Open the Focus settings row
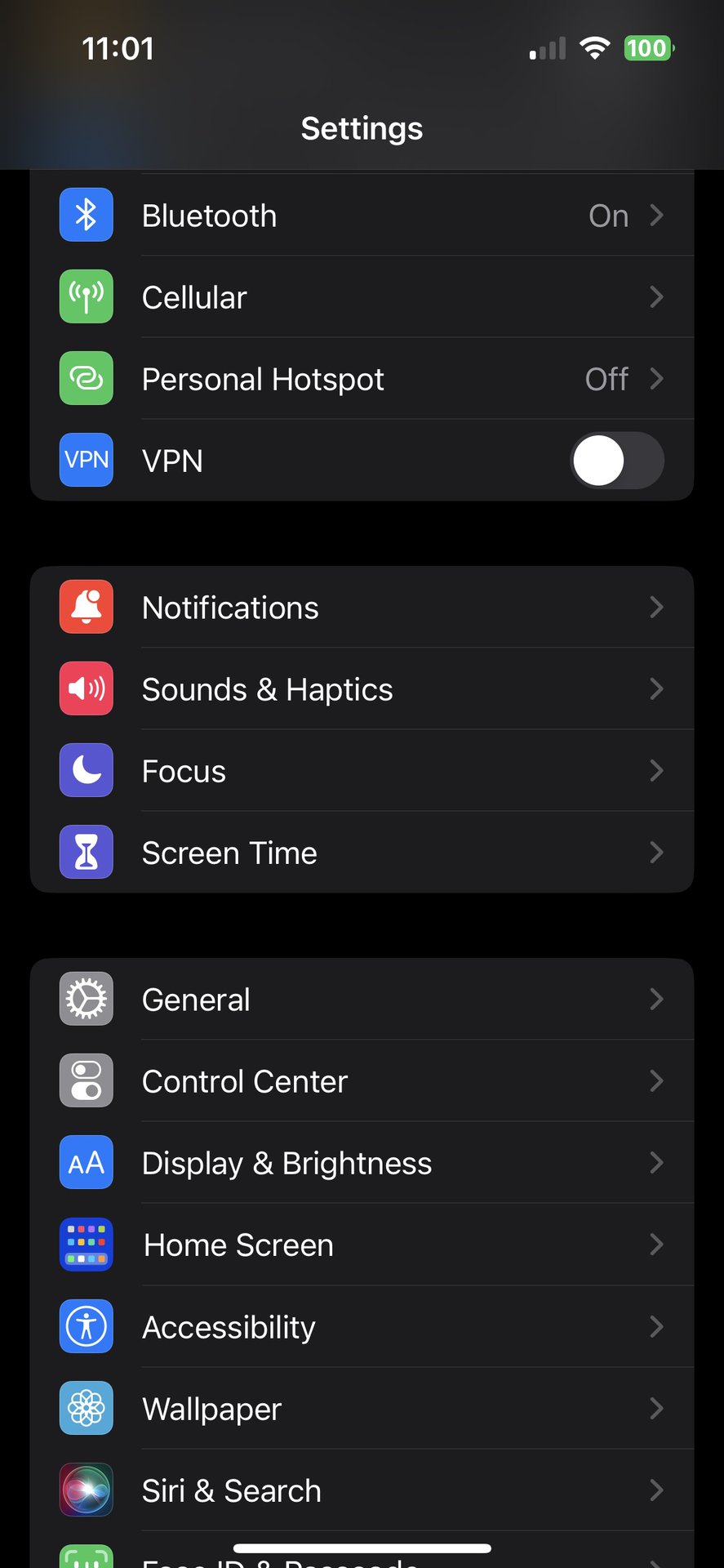The width and height of the screenshot is (724, 1568). click(x=362, y=771)
